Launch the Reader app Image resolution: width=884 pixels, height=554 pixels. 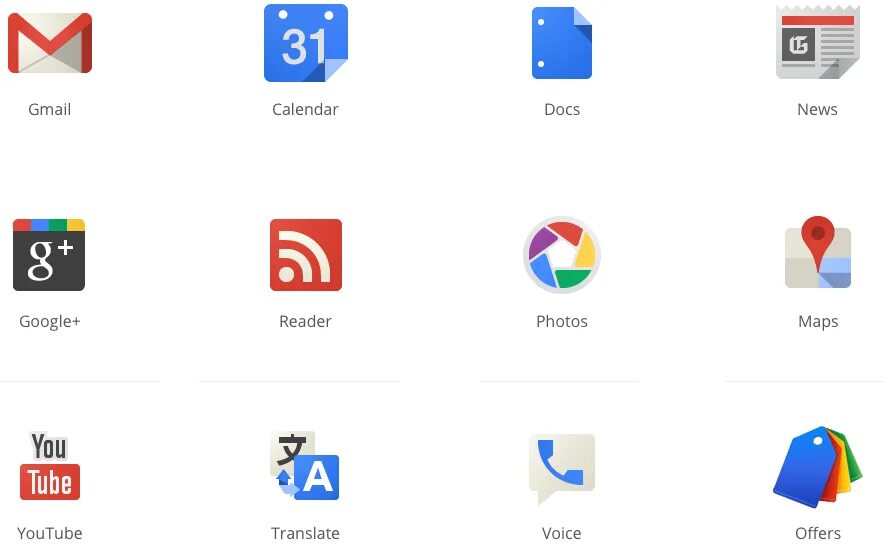click(x=305, y=255)
